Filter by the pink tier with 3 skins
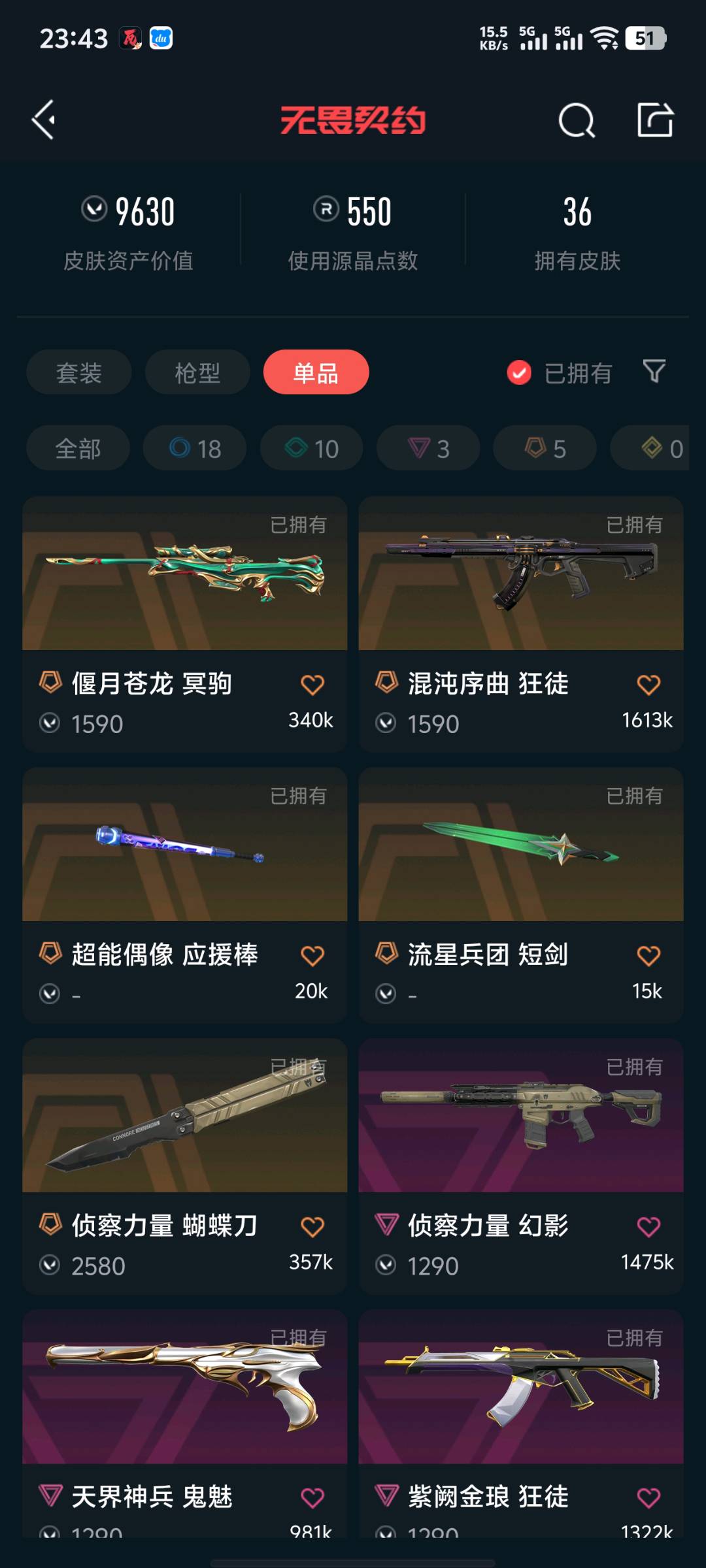 click(x=428, y=448)
